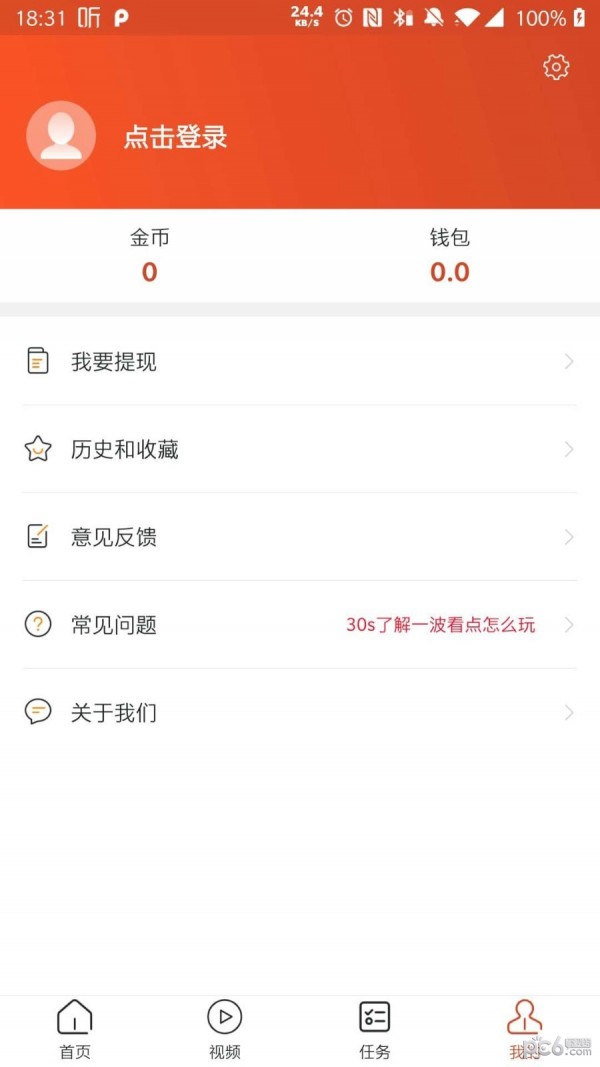Switch to the 视频 video tab
This screenshot has width=600, height=1067.
click(x=225, y=1030)
